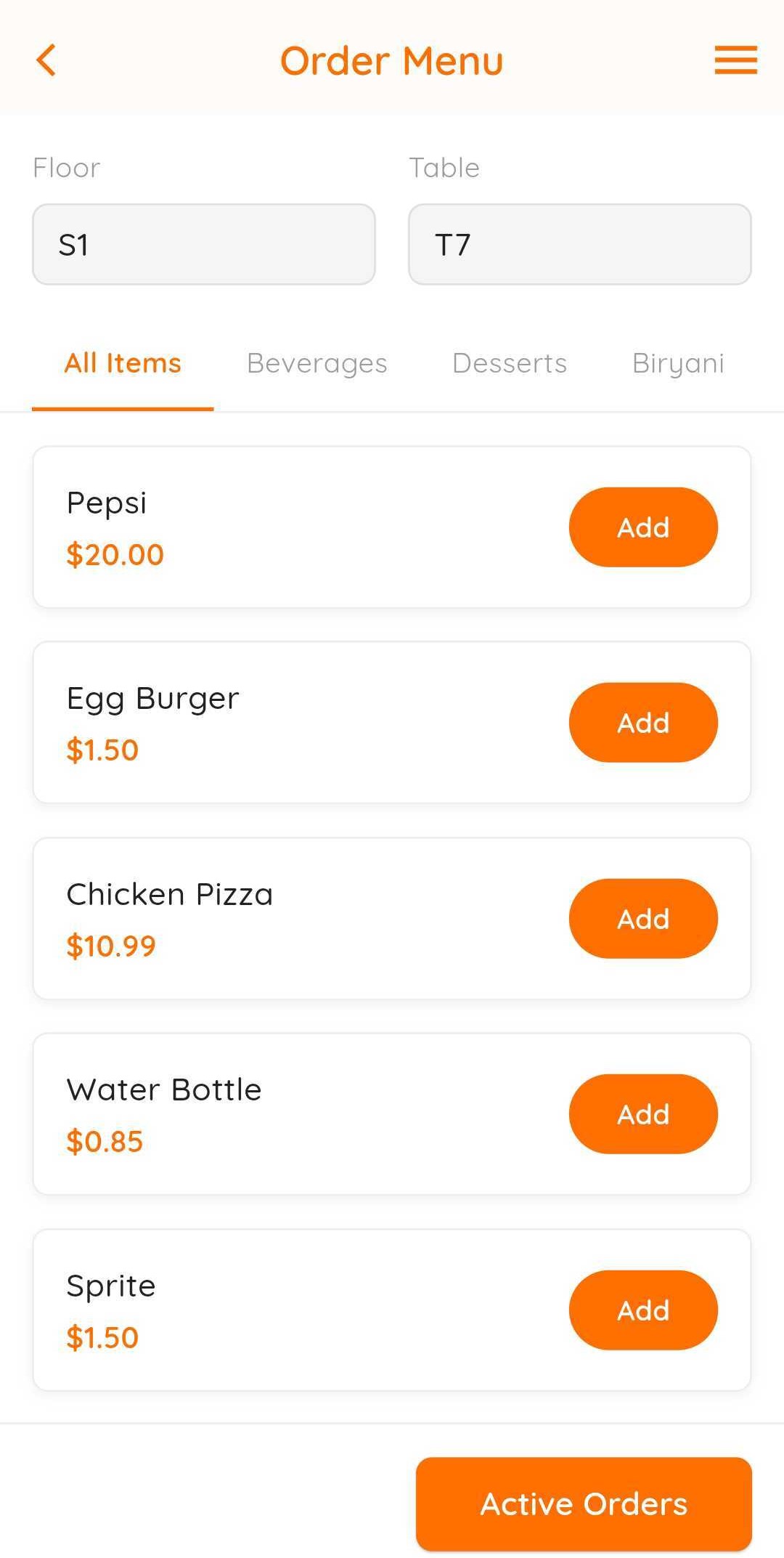Screen dimensions: 784x1558
Task: Click the Table field showing T7
Action: (x=580, y=244)
